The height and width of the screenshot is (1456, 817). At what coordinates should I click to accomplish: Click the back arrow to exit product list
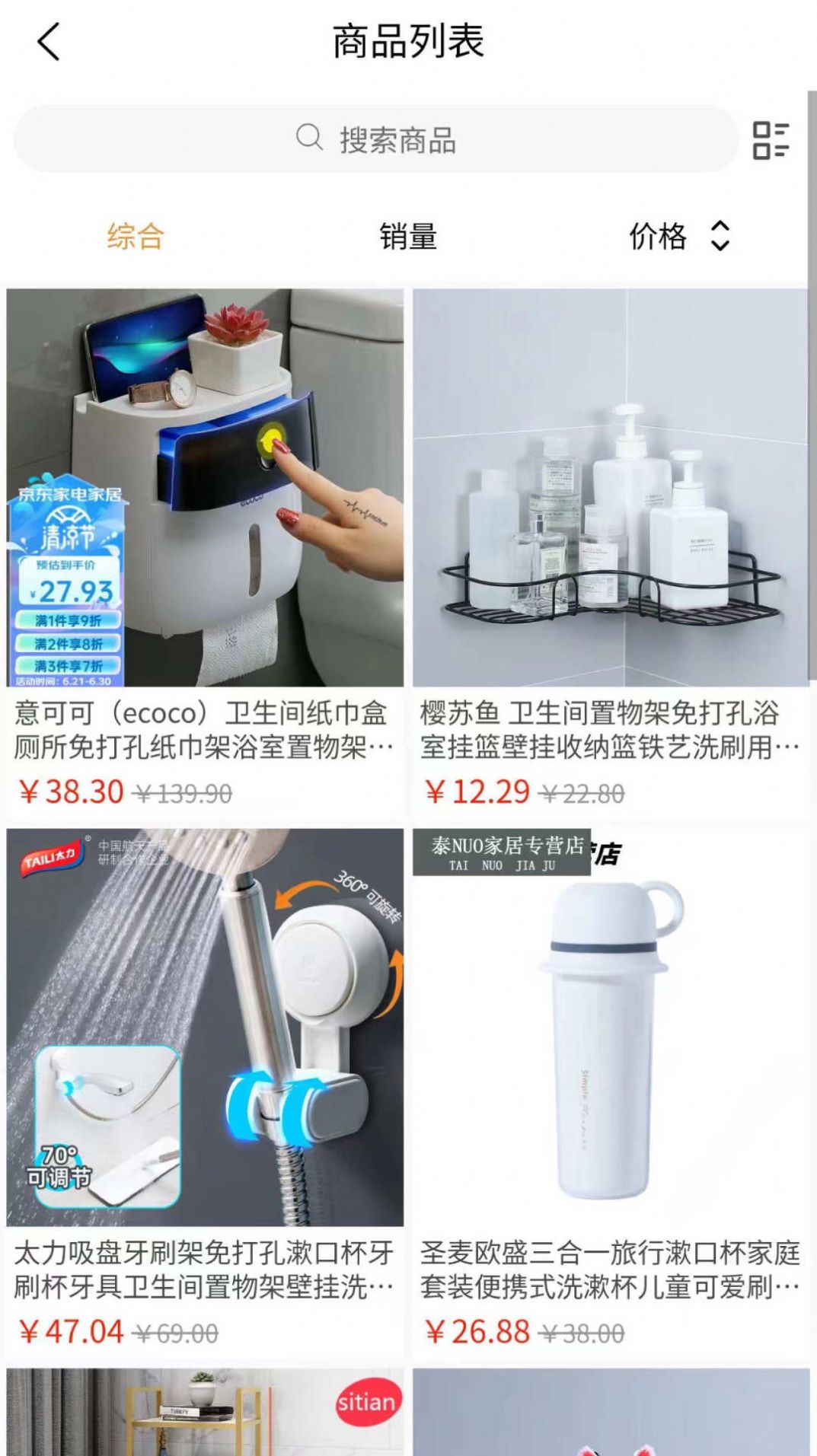click(47, 41)
